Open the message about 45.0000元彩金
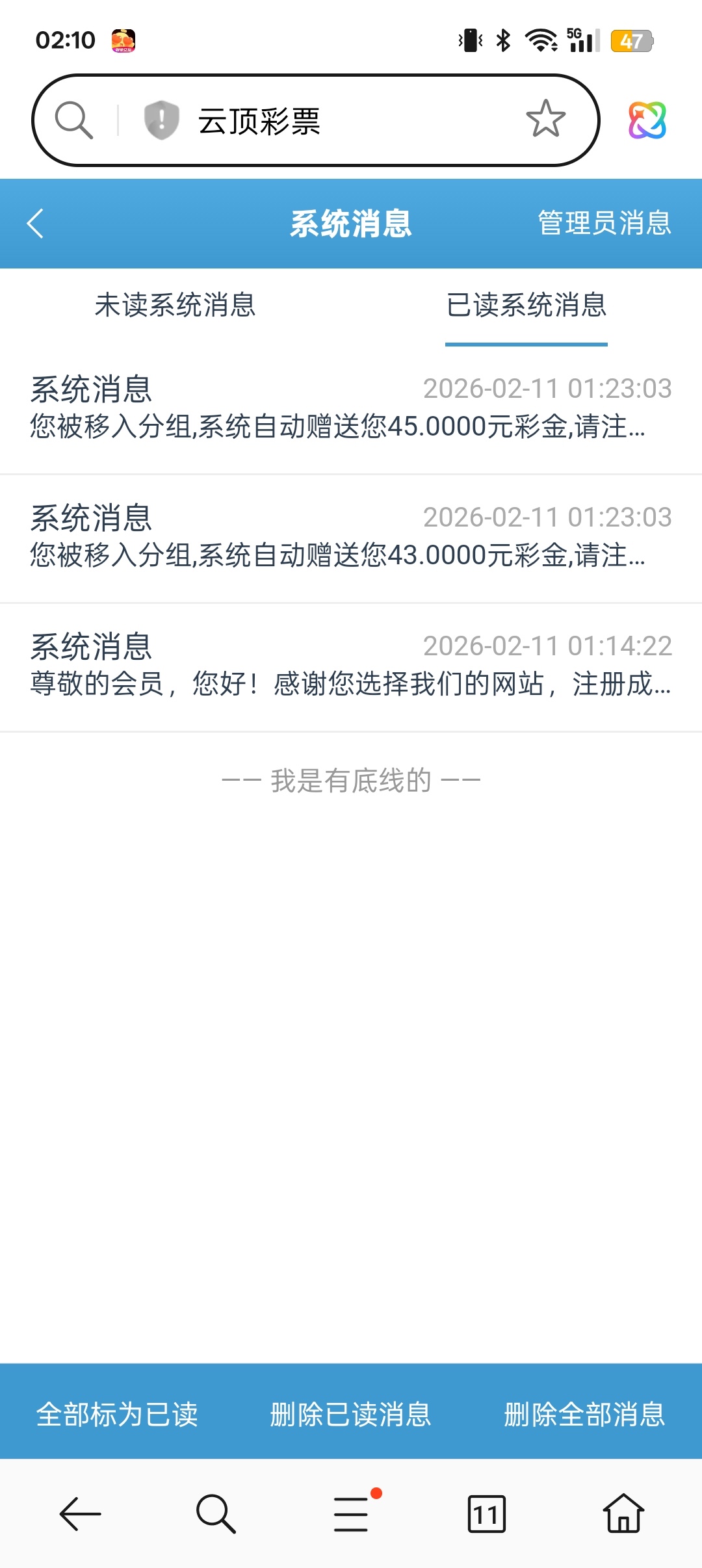The image size is (702, 1568). click(350, 408)
